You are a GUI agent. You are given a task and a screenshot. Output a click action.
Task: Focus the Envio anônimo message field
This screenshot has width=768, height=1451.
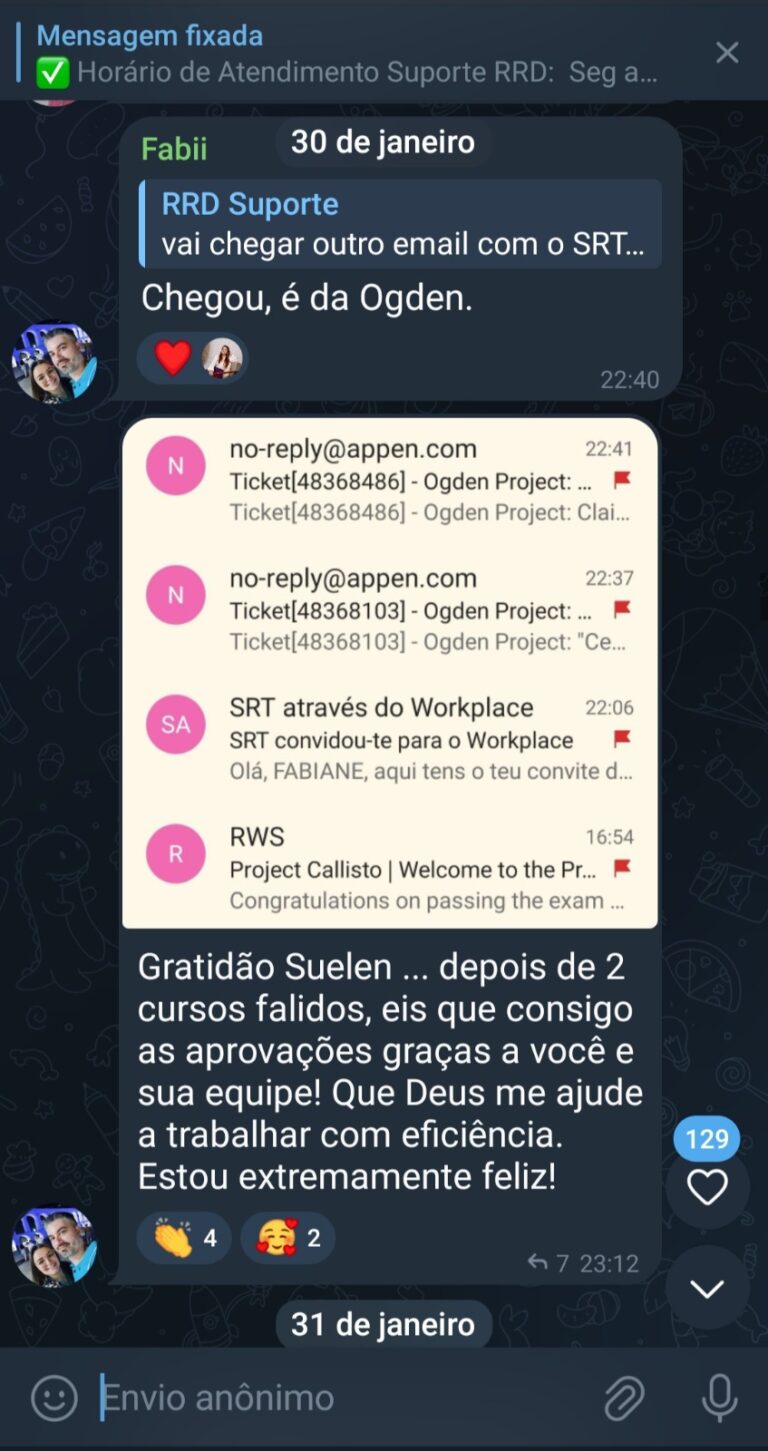pos(340,1398)
